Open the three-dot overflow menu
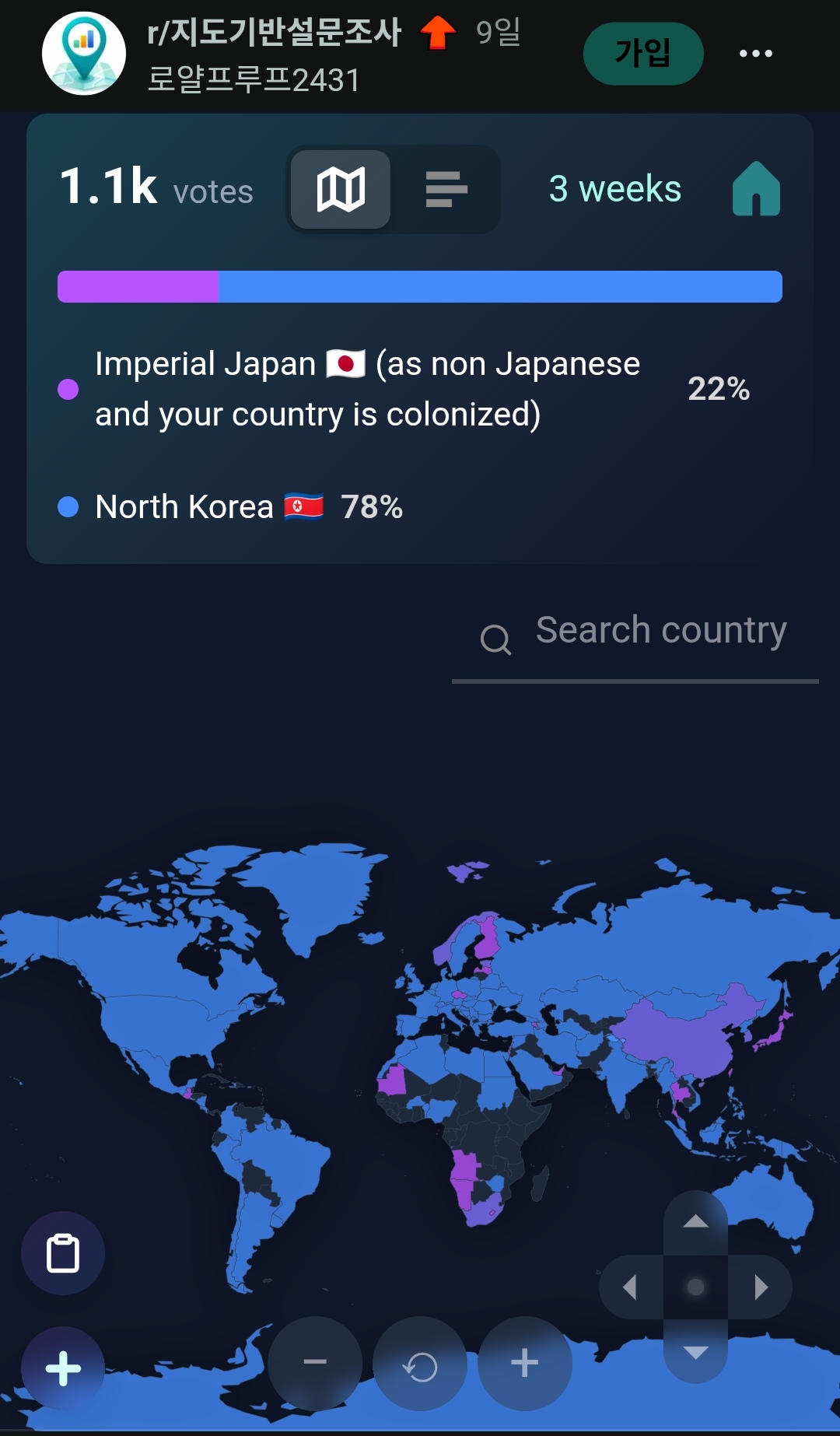This screenshot has width=840, height=1436. (x=755, y=54)
